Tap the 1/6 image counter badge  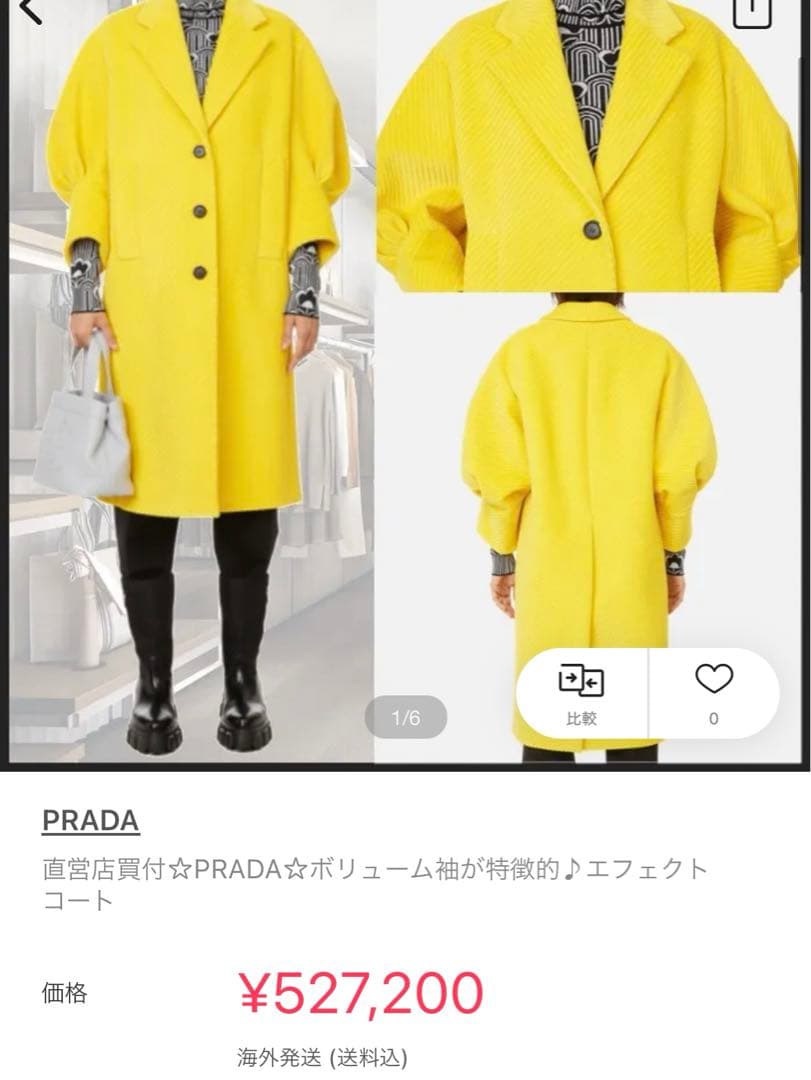click(x=405, y=715)
